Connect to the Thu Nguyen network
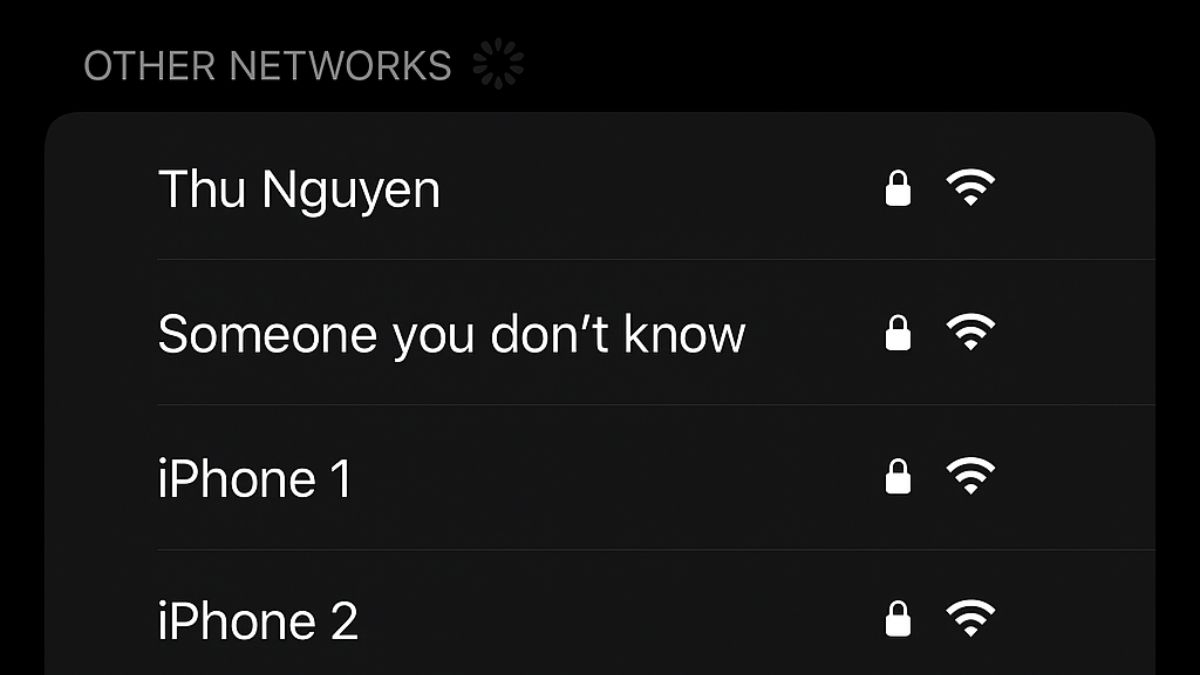Screen dimensions: 1200x675 (x=299, y=189)
